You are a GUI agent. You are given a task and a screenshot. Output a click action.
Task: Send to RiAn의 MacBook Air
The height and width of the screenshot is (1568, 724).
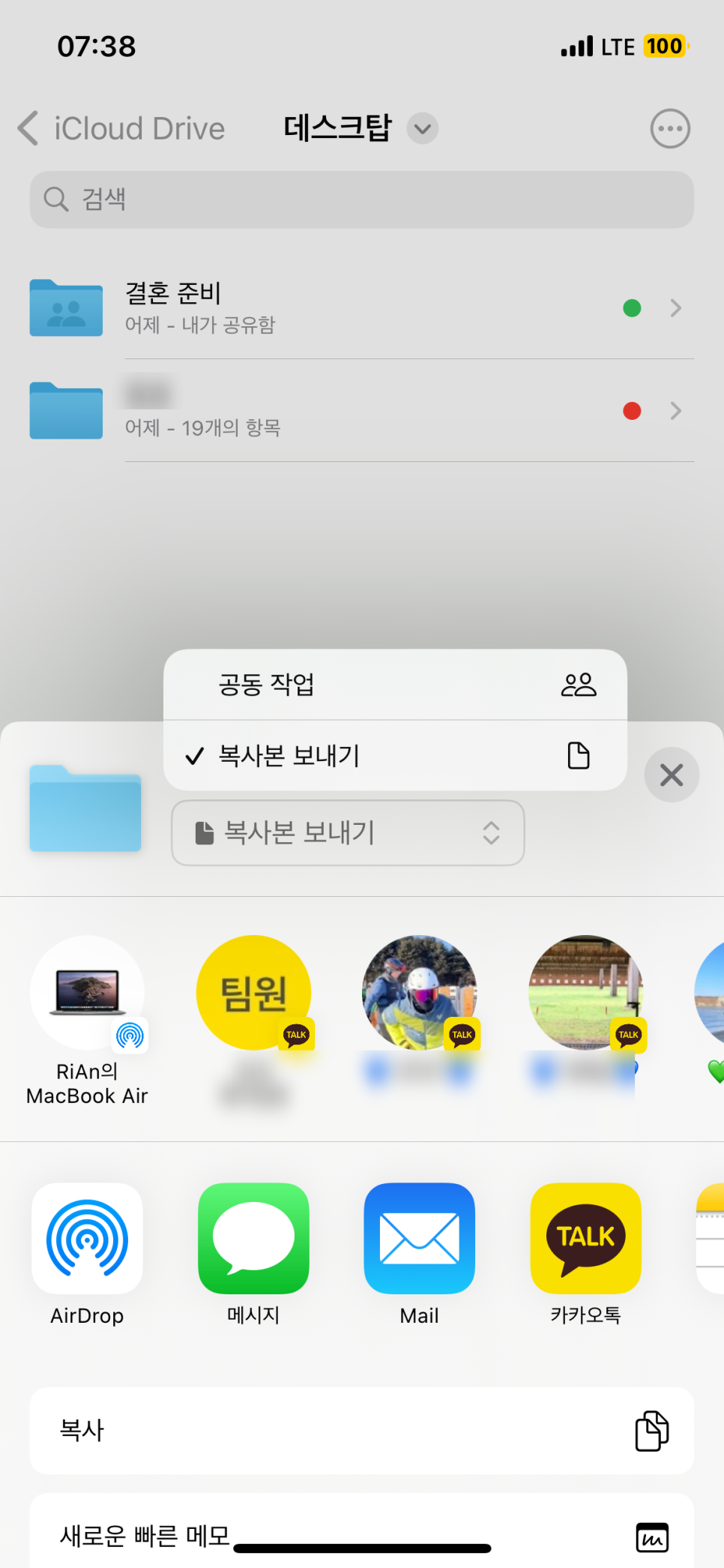88,1021
